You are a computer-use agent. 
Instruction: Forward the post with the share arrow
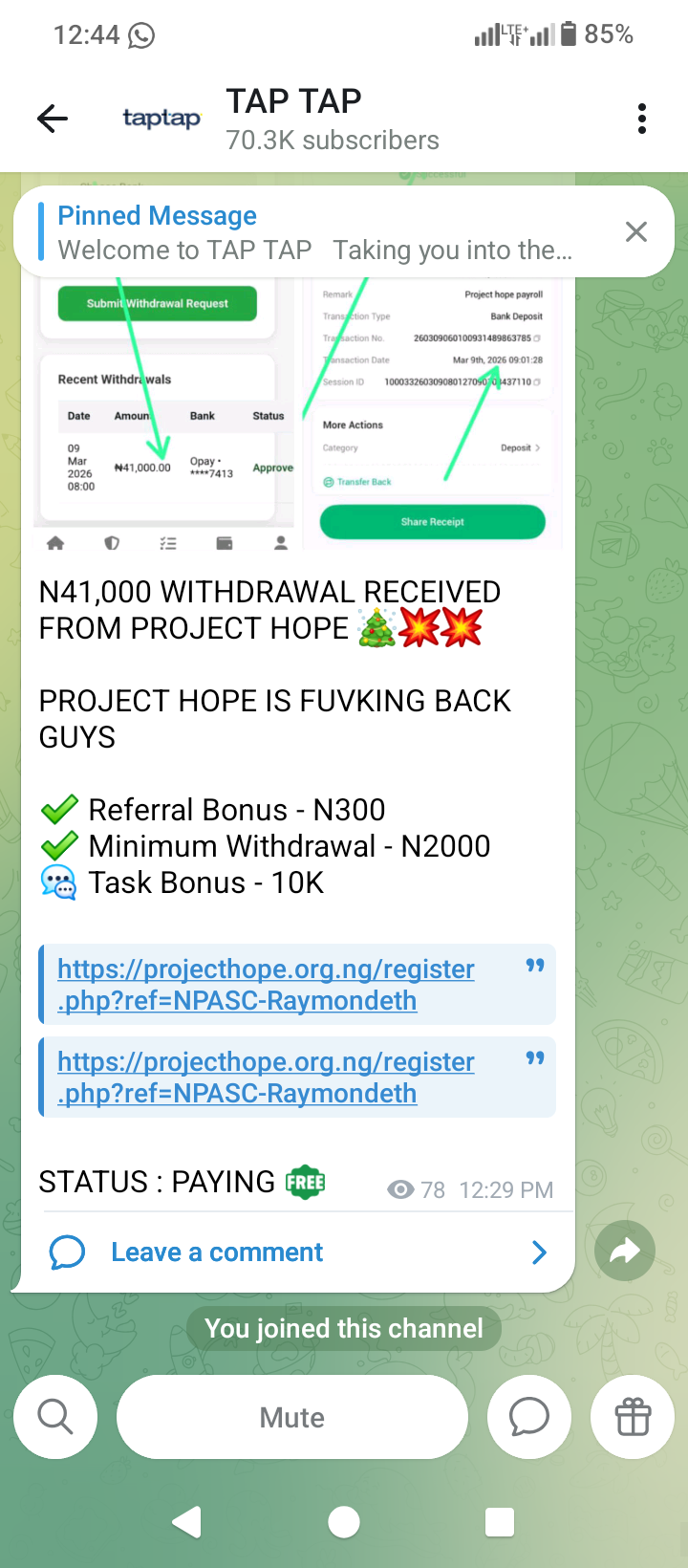624,1251
